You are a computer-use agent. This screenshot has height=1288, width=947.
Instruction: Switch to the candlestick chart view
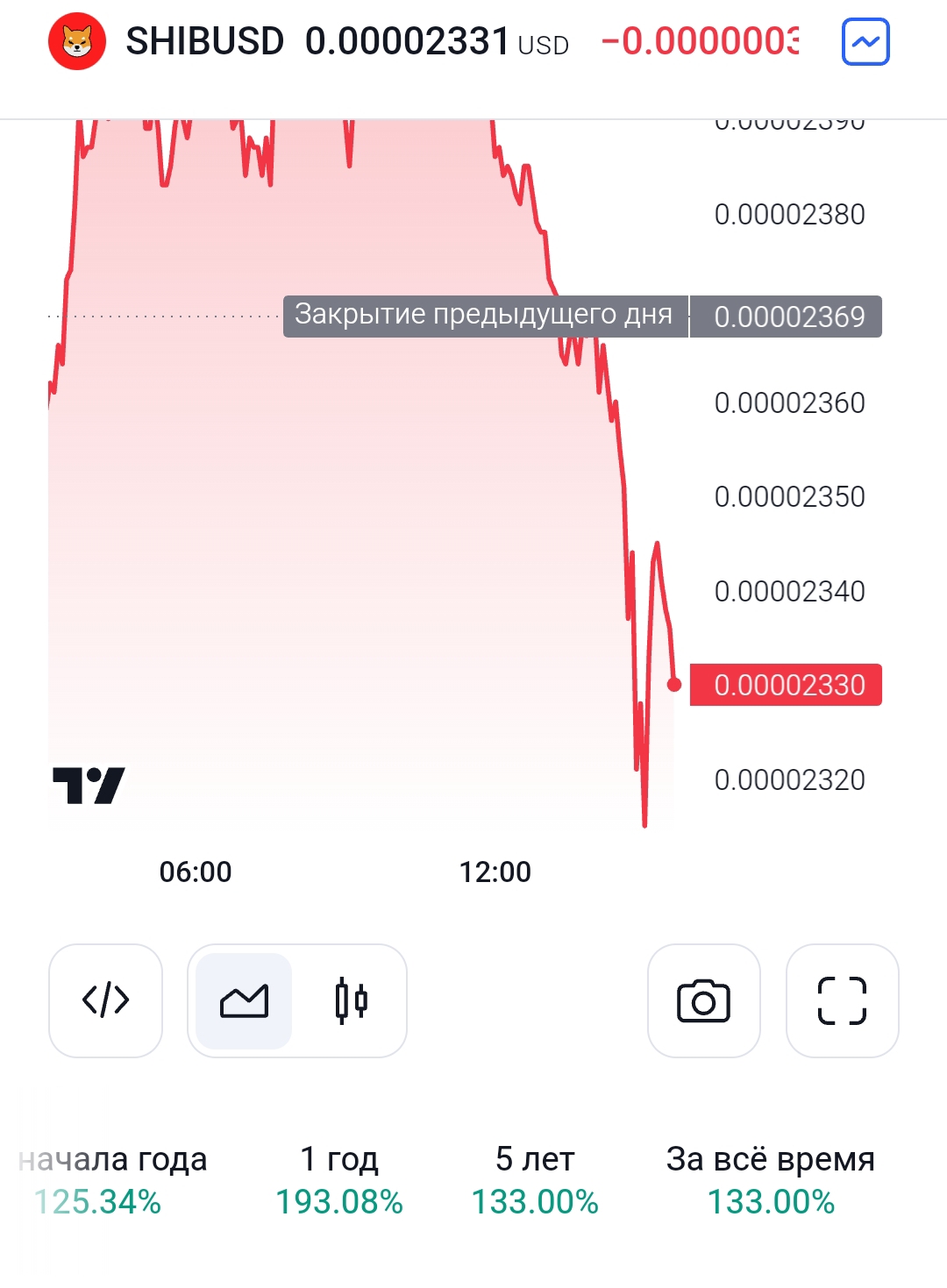coord(351,1000)
